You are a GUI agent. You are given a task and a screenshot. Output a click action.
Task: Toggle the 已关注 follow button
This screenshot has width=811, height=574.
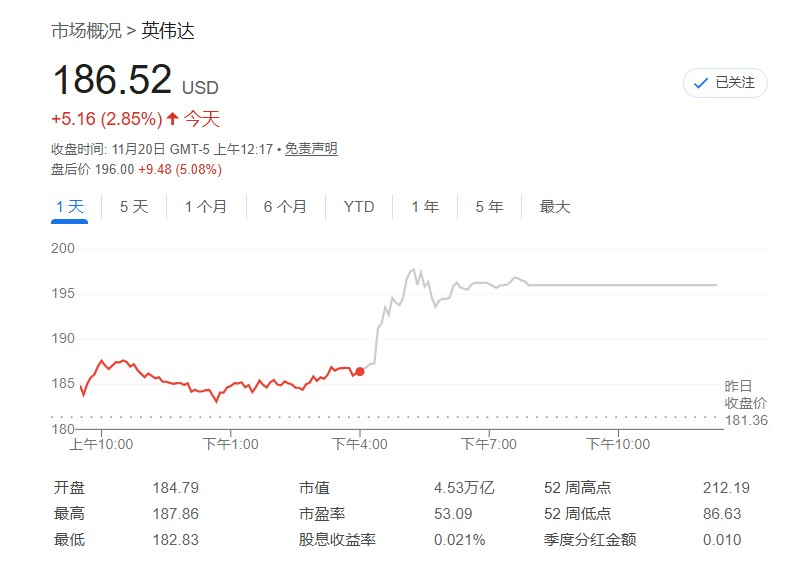pos(725,83)
